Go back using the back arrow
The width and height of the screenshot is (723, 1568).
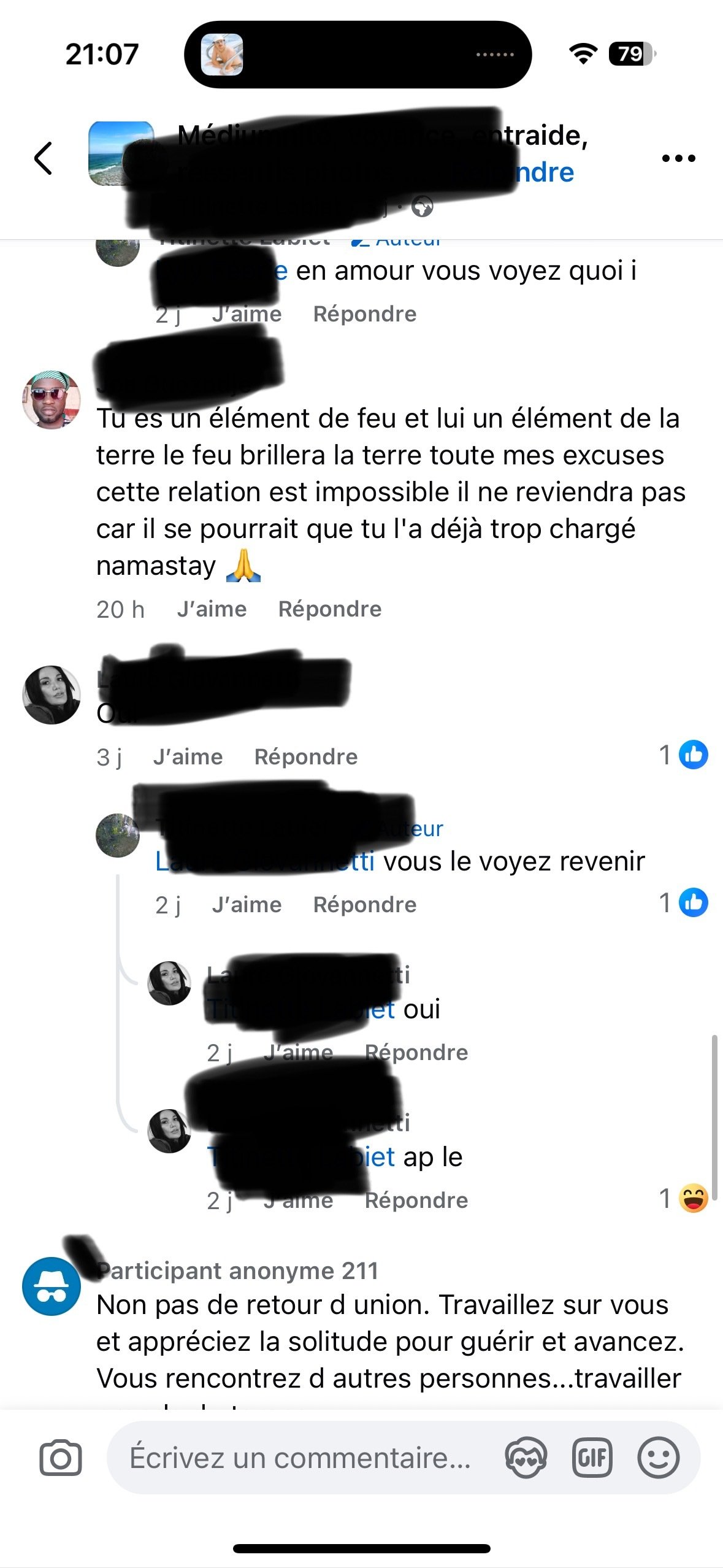pos(43,158)
